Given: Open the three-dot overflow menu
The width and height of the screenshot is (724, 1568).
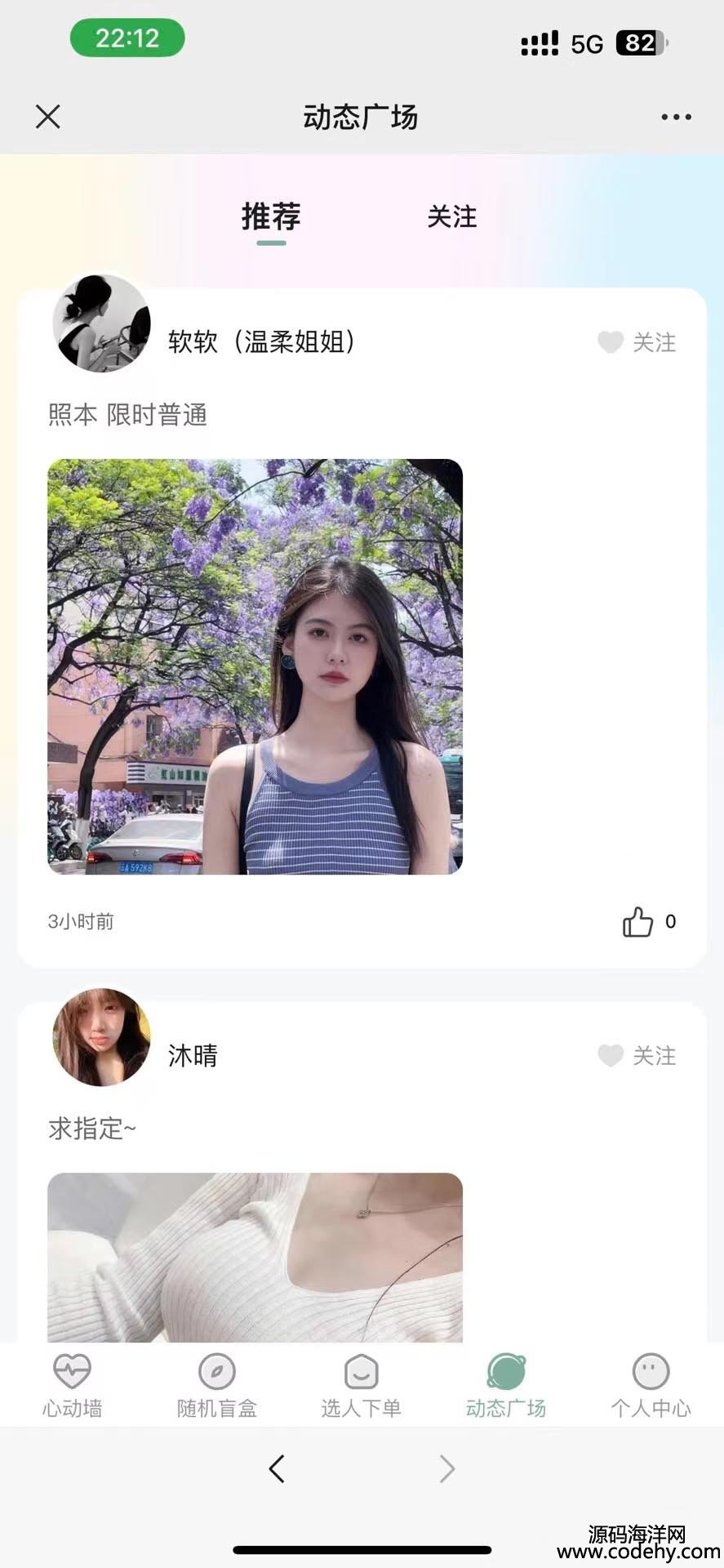Looking at the screenshot, I should click(676, 117).
